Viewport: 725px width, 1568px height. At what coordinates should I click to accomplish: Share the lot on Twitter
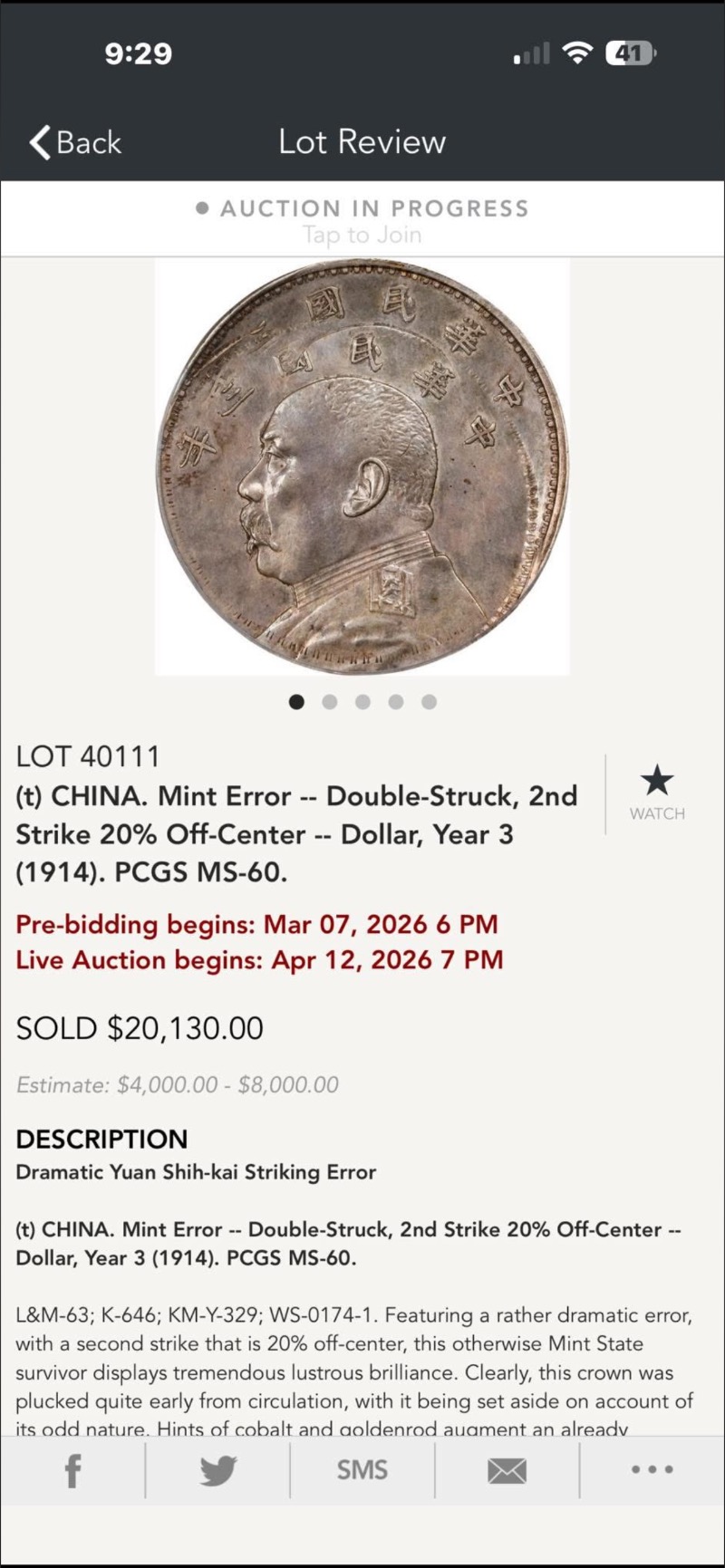(217, 1469)
